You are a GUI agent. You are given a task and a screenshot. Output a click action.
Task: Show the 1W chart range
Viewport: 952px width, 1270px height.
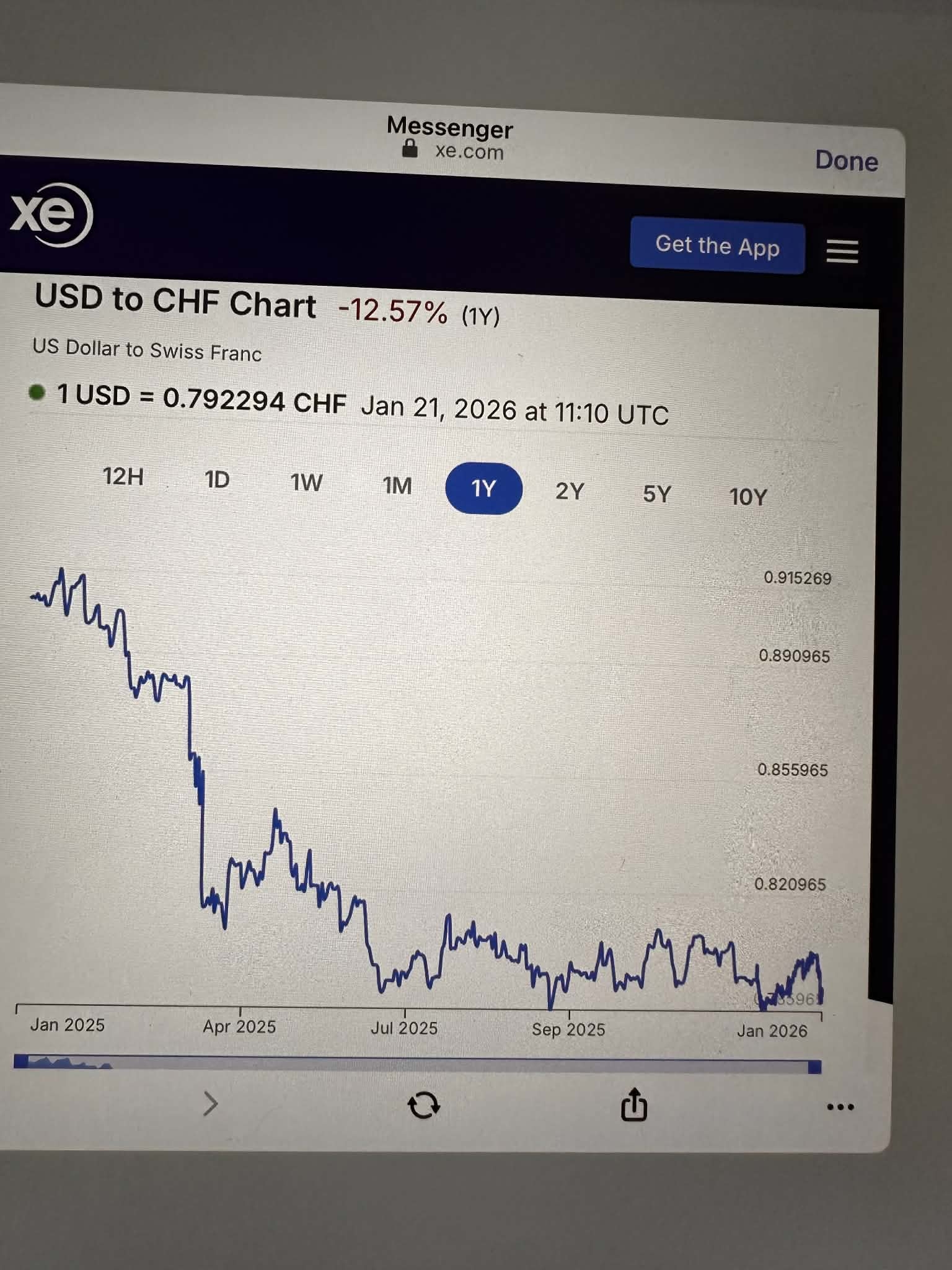coord(306,482)
